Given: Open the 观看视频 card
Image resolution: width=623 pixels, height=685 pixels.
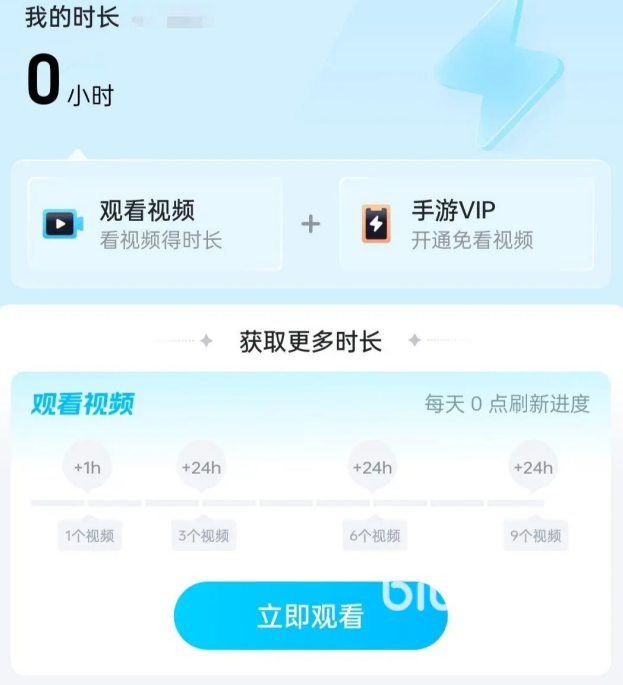Looking at the screenshot, I should pos(155,224).
